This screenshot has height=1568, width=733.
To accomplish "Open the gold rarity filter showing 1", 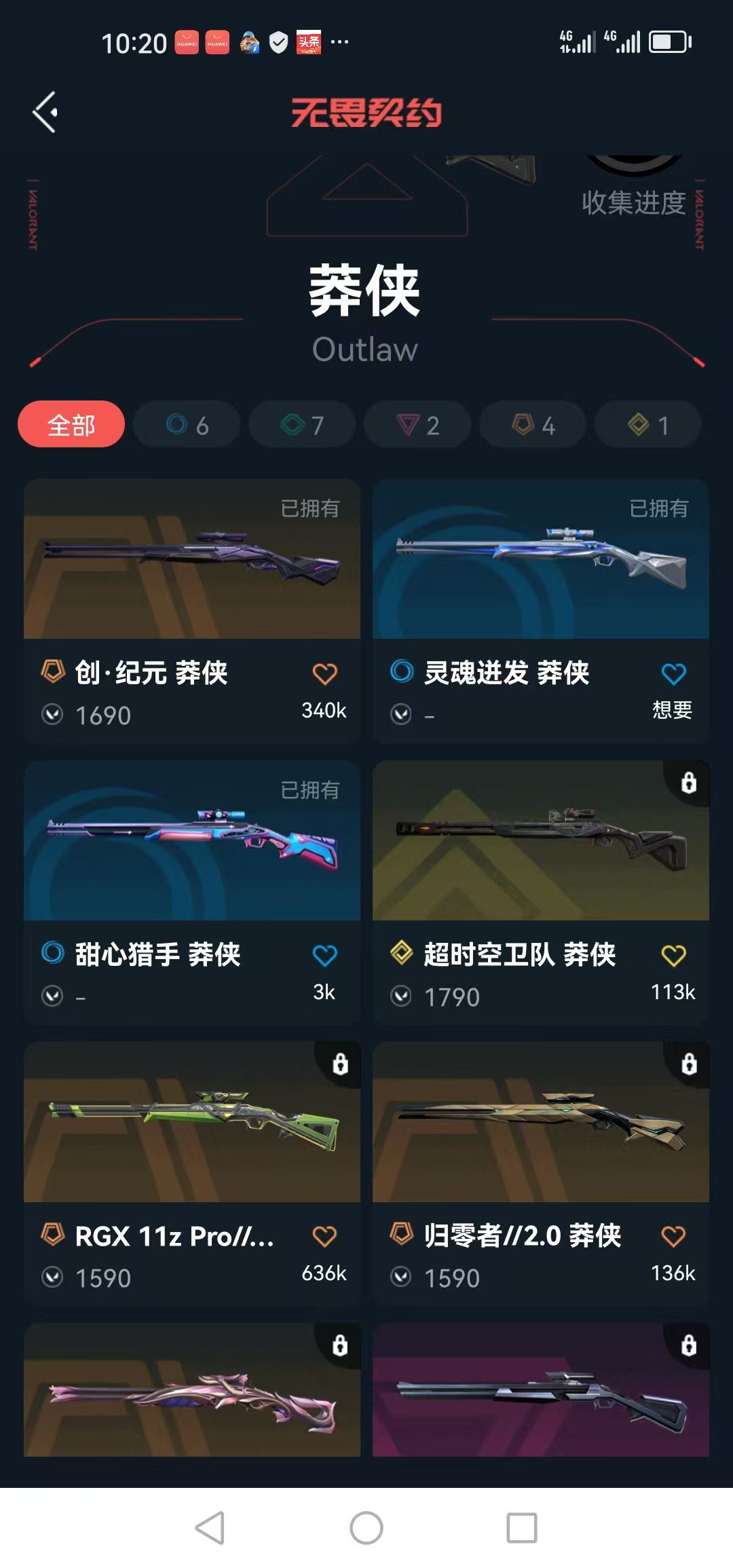I will click(647, 424).
